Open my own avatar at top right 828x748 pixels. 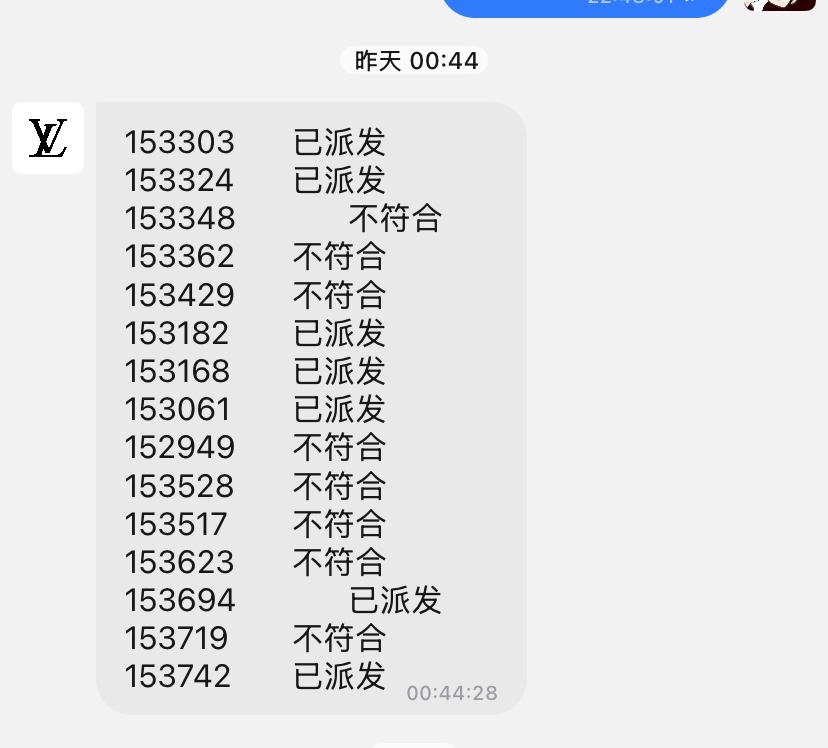point(781,4)
